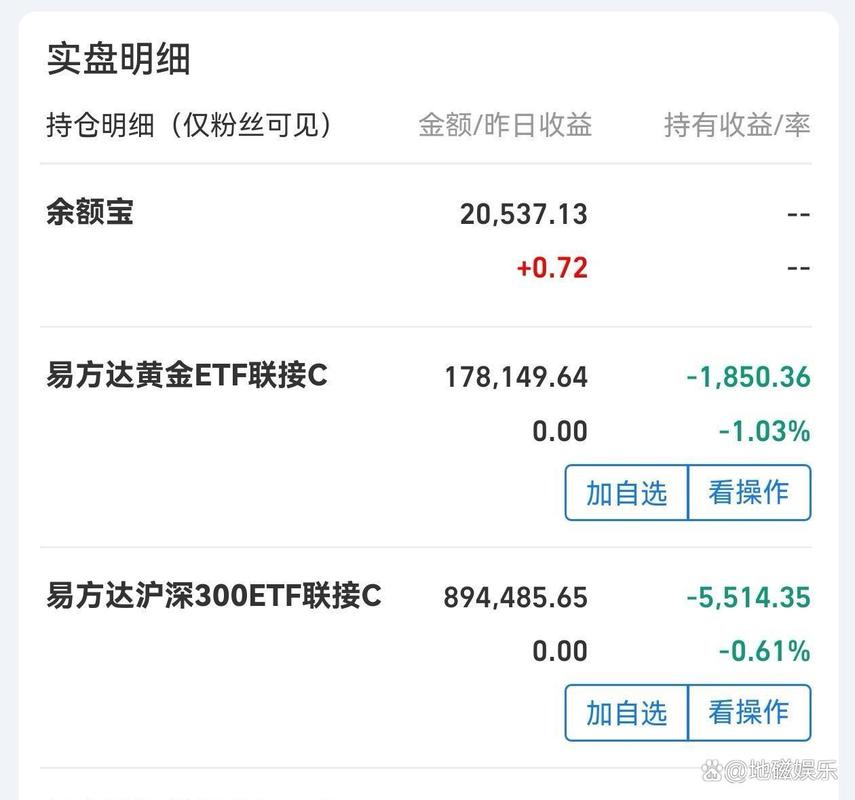855x800 pixels.
Task: View operations for 易方达黄金ETF联接C
Action: (x=749, y=492)
